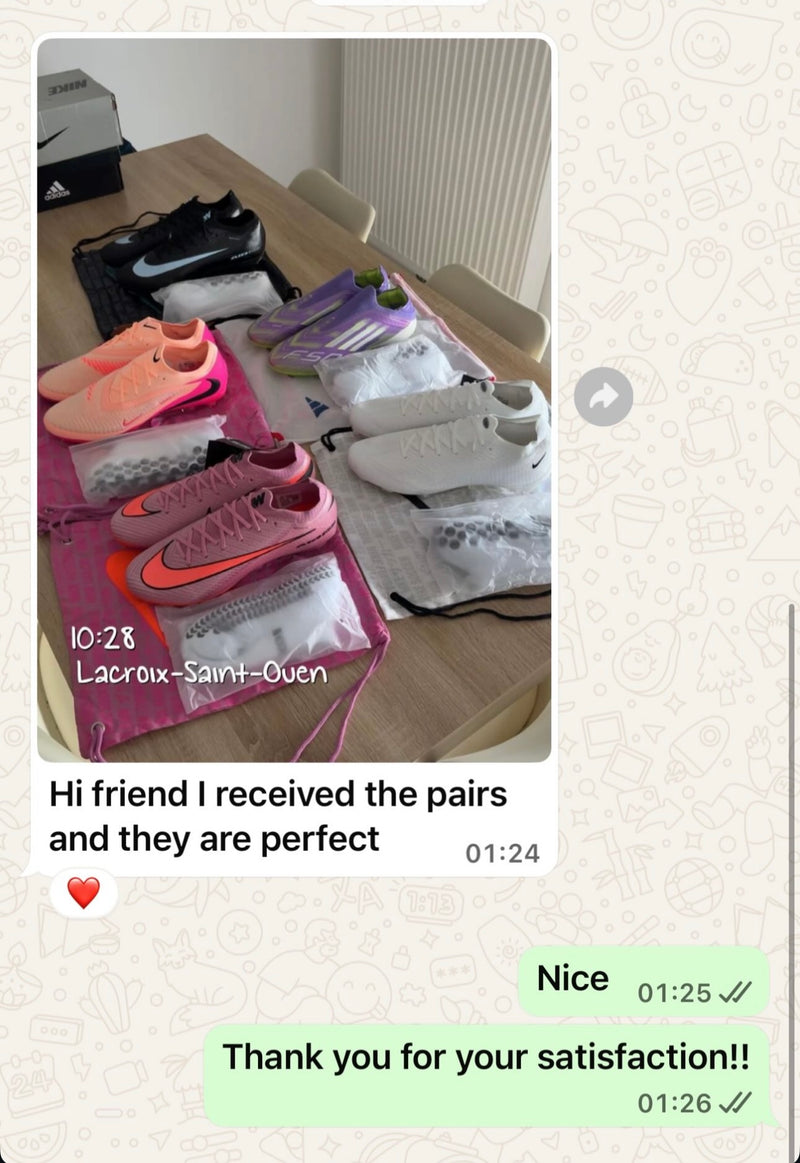The width and height of the screenshot is (800, 1163).
Task: Tap the red heart reaction
Action: [x=84, y=892]
